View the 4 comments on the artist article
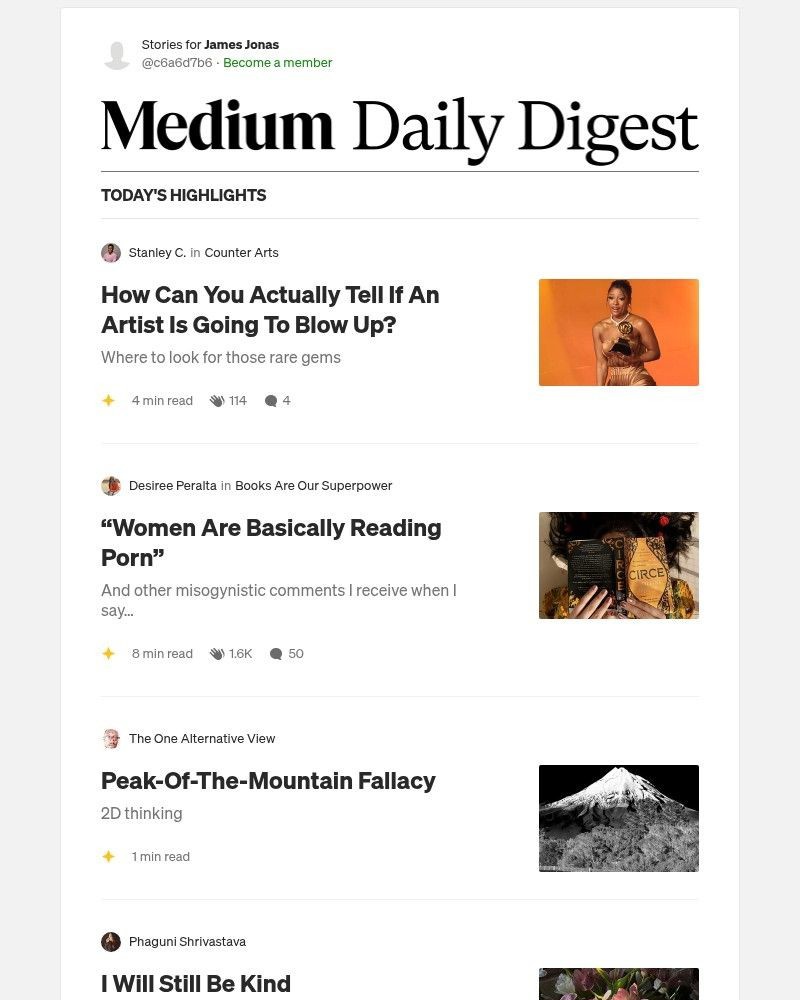 (x=277, y=400)
